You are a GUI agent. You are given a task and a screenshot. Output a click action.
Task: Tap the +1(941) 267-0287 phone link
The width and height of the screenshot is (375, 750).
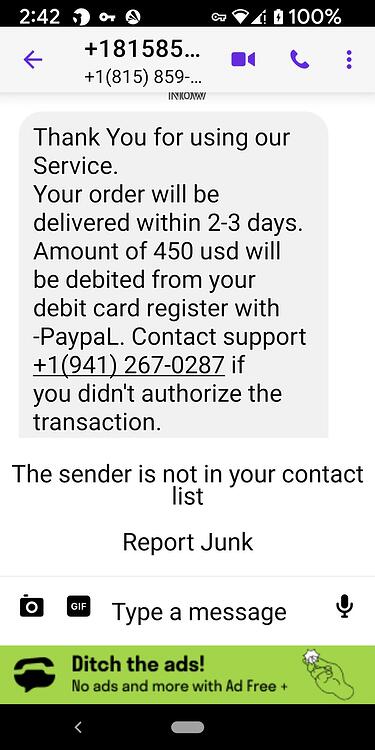pyautogui.click(x=129, y=365)
